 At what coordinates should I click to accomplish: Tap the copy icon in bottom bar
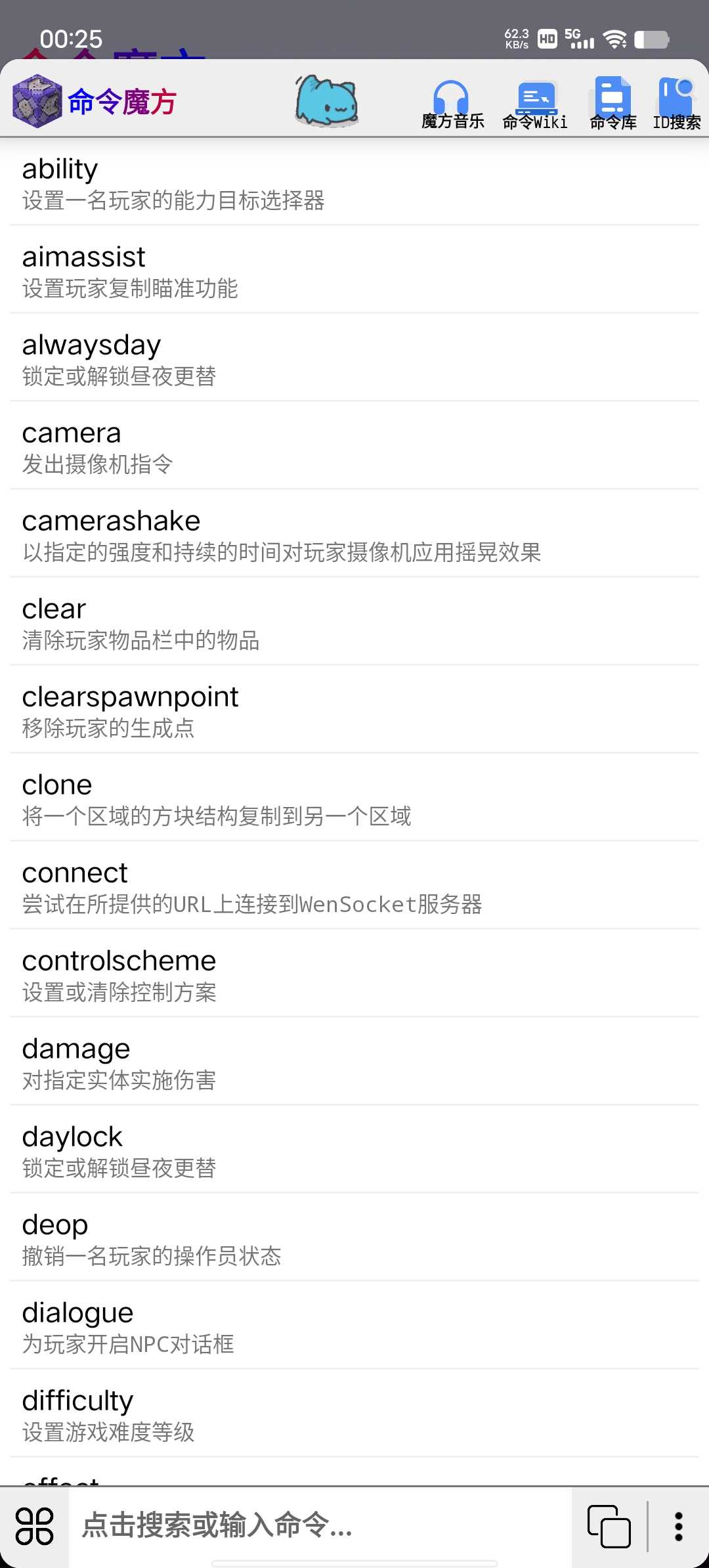(609, 1526)
